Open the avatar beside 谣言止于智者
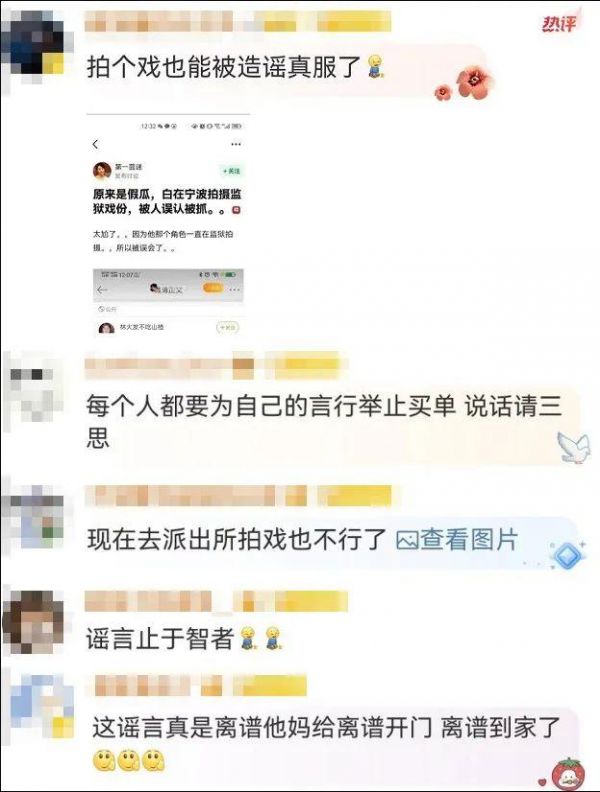The height and width of the screenshot is (792, 600). pos(32,620)
